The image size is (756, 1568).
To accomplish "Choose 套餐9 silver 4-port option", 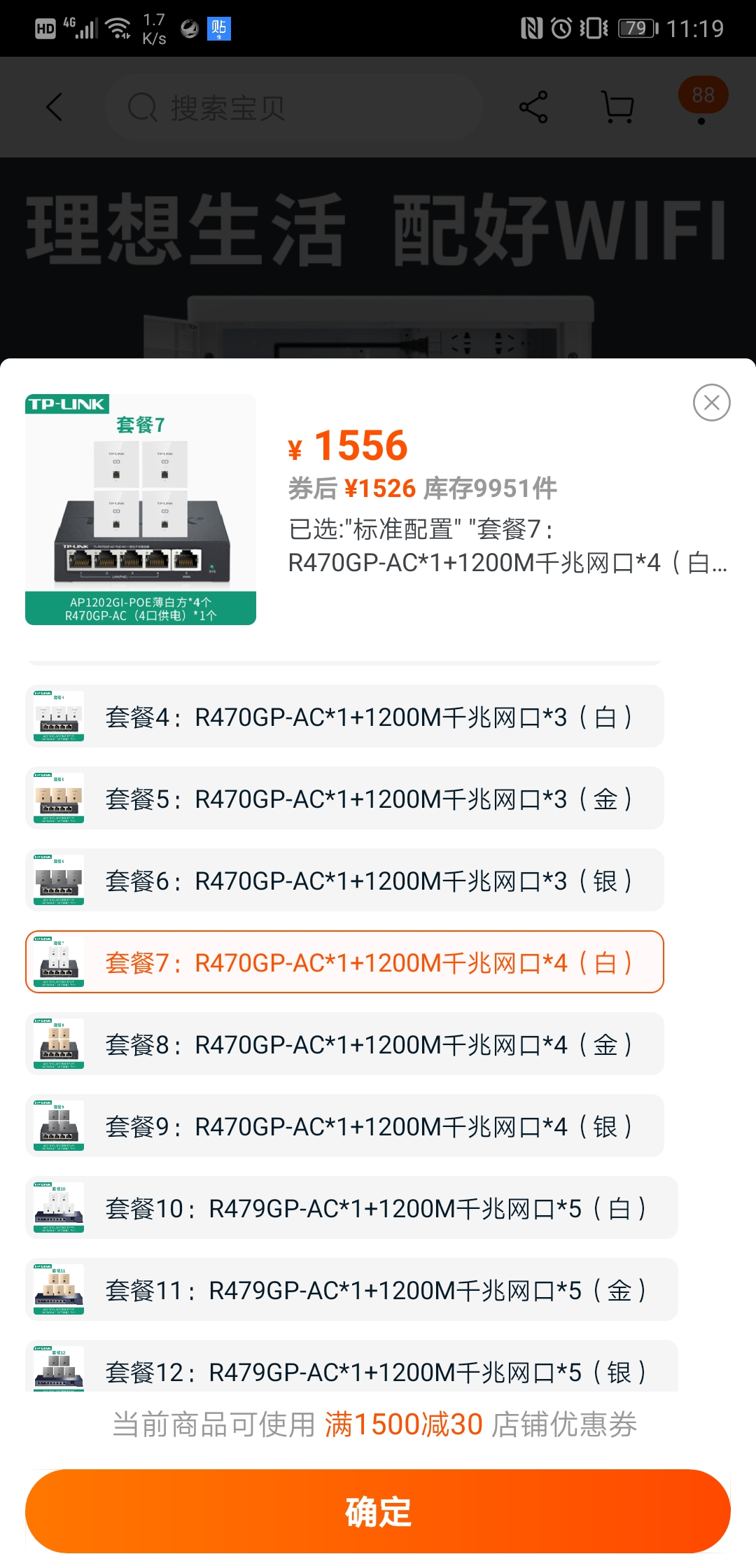I will (x=344, y=1126).
